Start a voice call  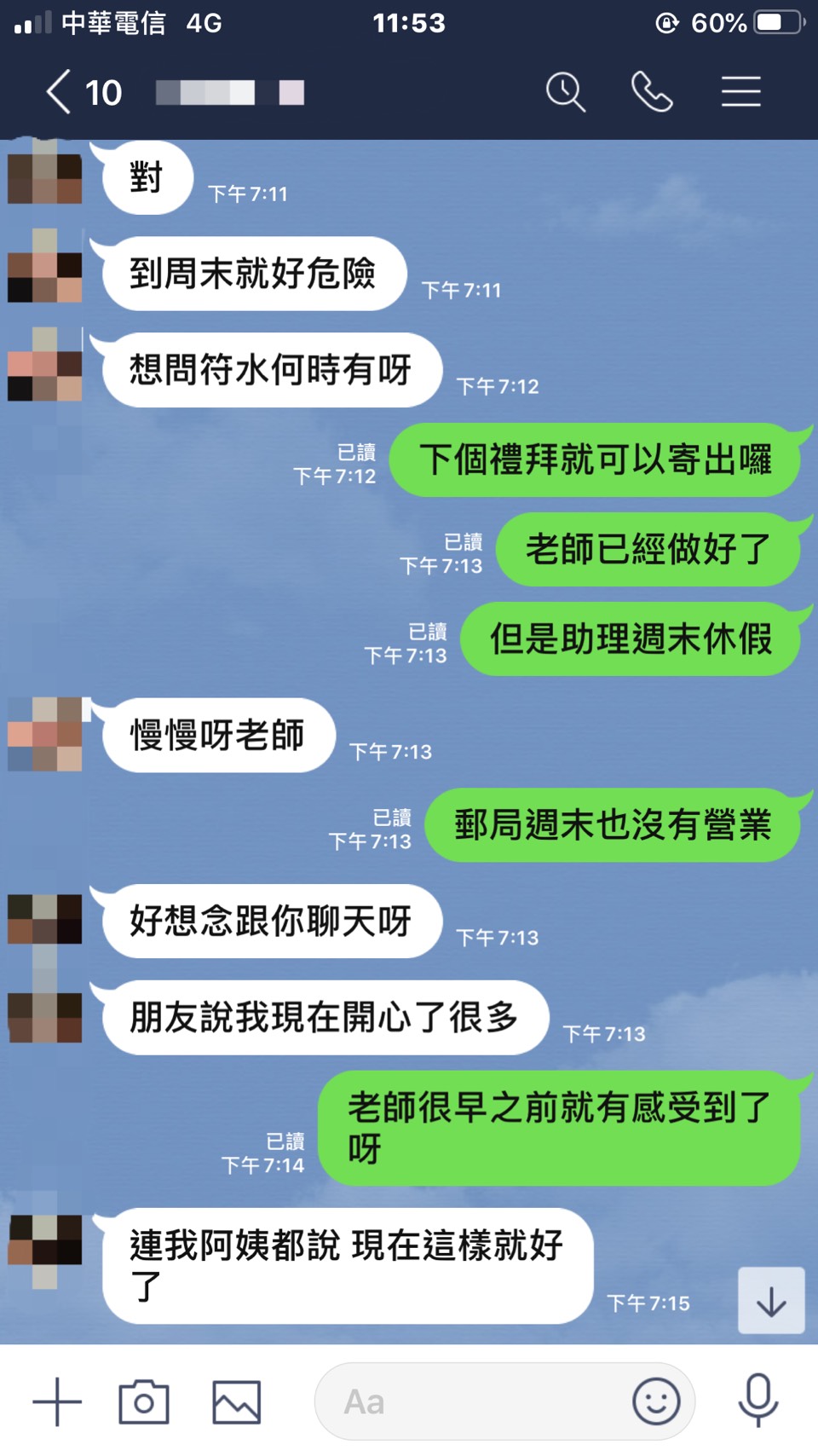coord(652,92)
